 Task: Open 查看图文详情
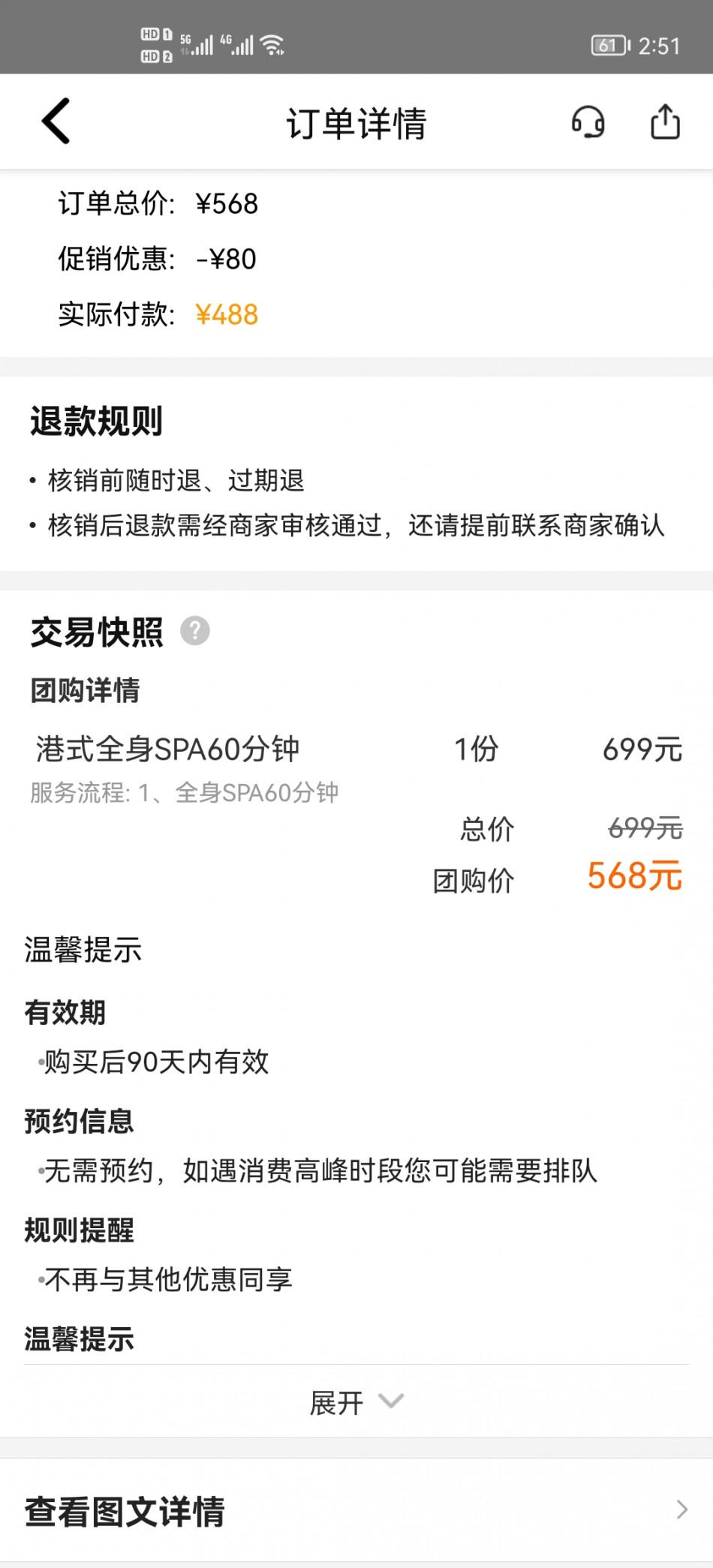[x=356, y=1509]
